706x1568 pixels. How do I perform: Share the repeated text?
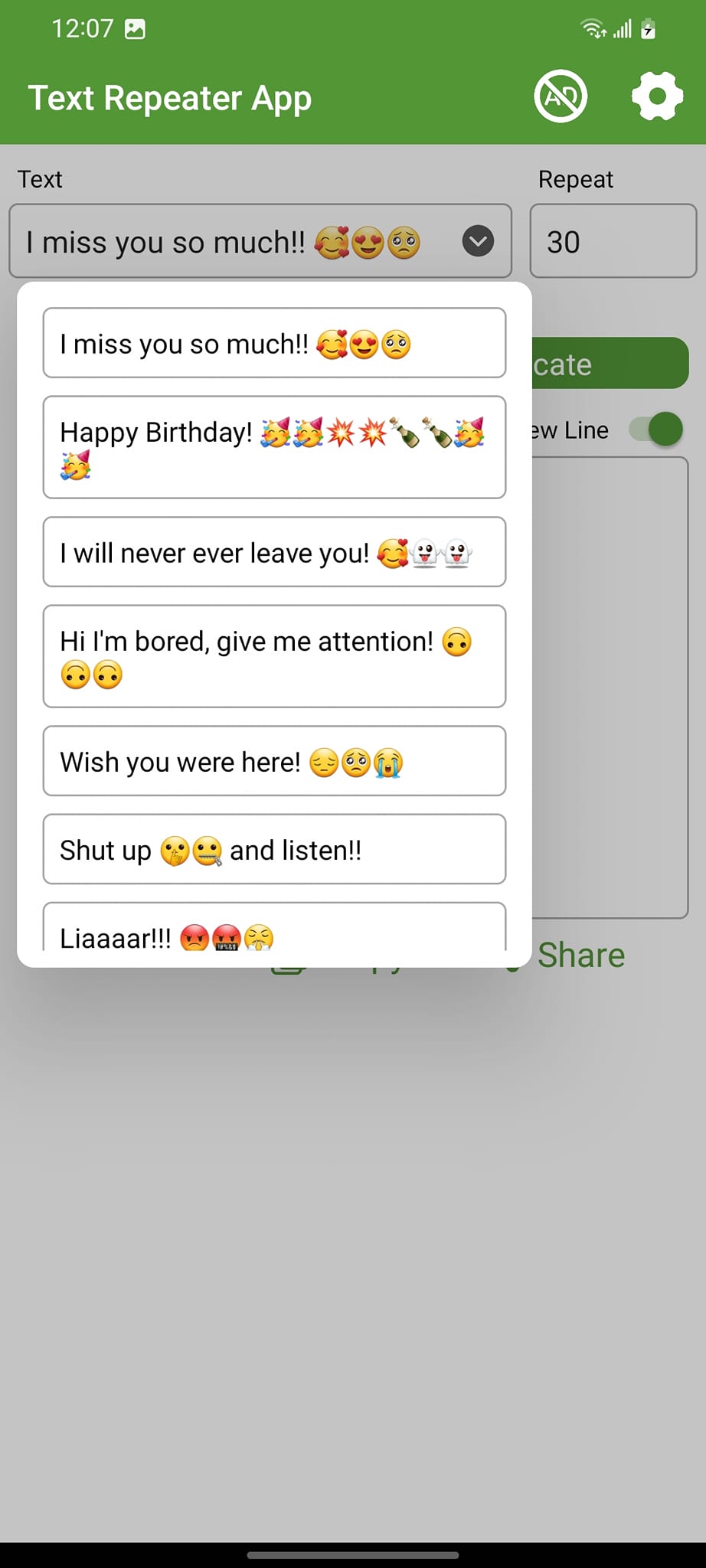[x=580, y=955]
